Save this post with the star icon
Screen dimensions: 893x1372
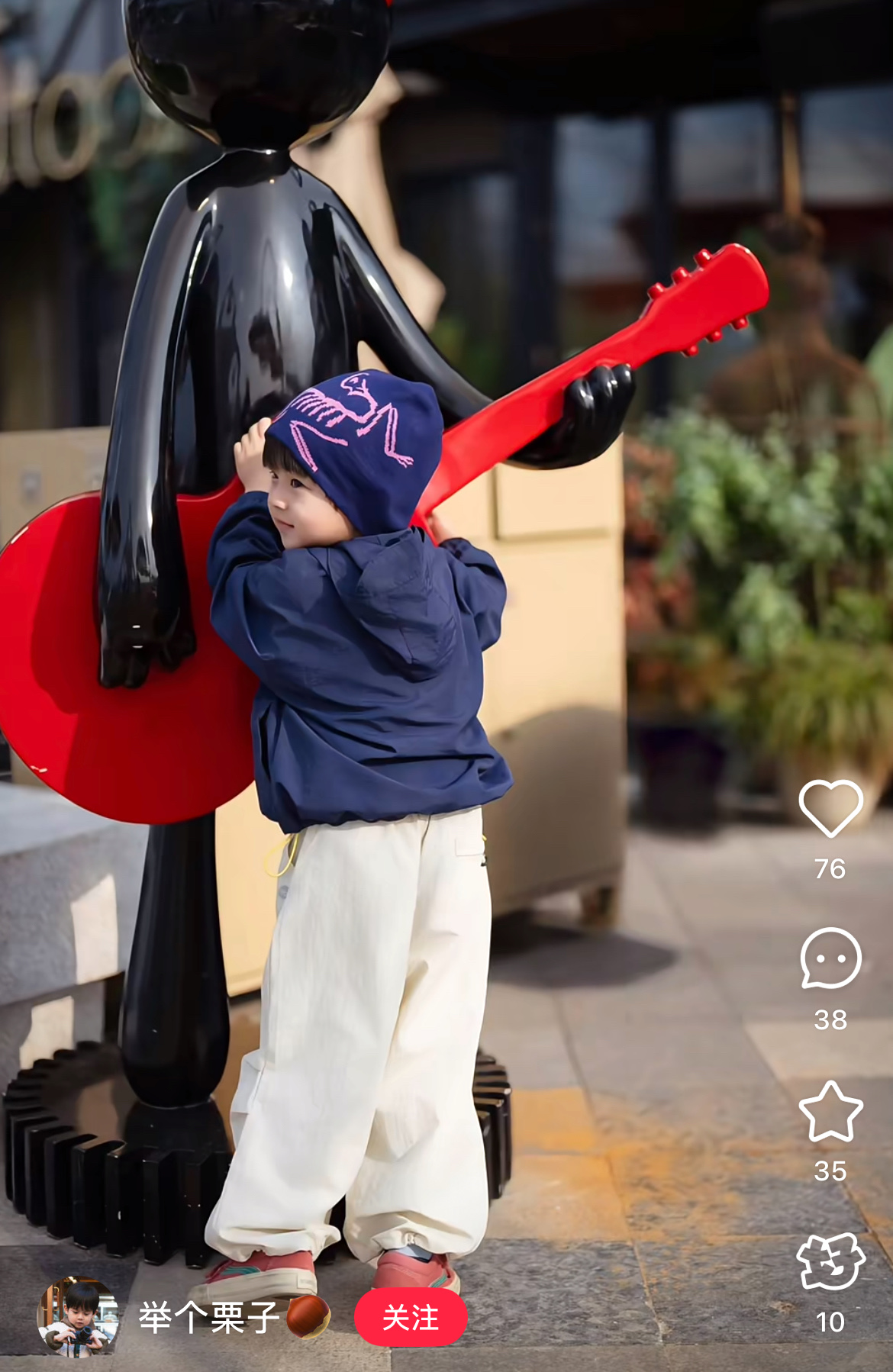pos(830,1112)
